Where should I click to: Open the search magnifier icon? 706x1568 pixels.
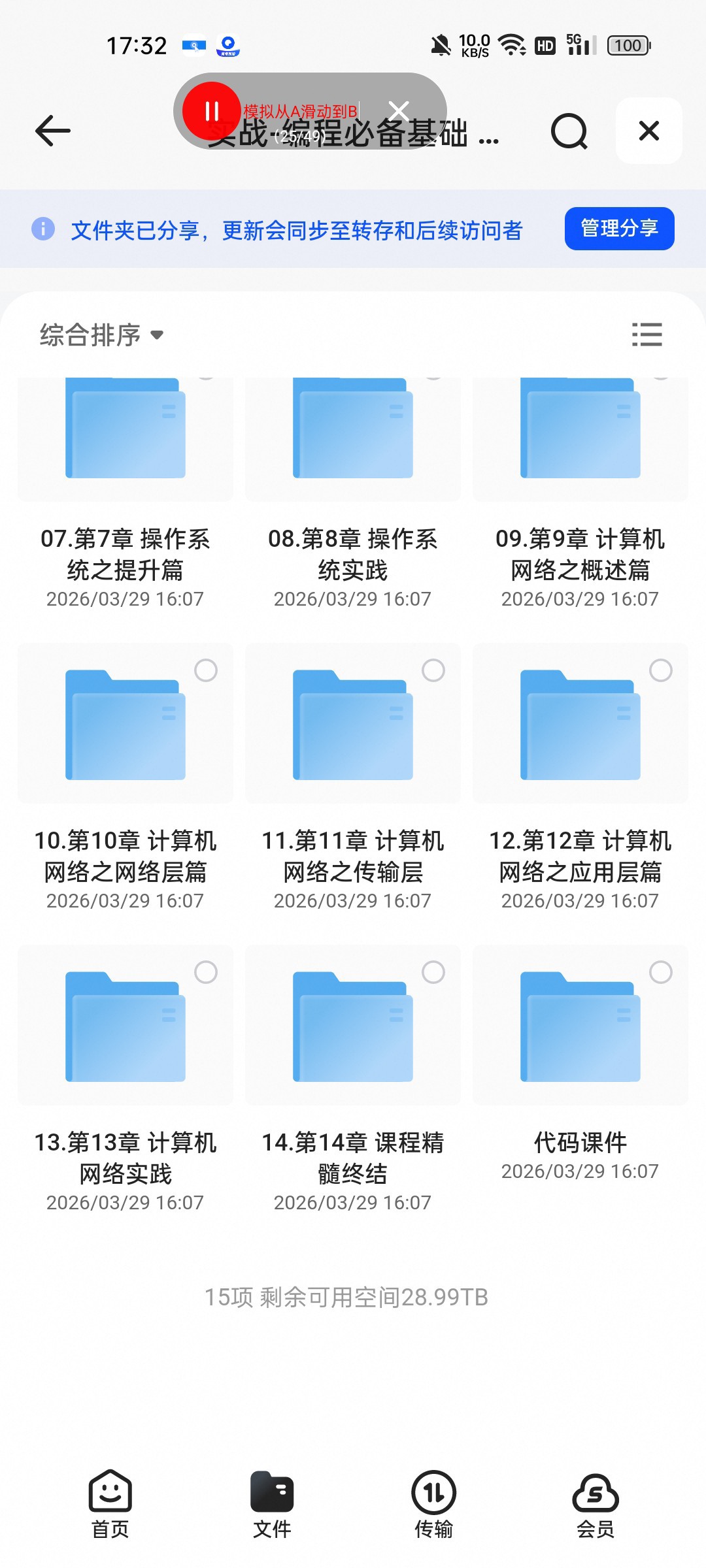pyautogui.click(x=569, y=131)
